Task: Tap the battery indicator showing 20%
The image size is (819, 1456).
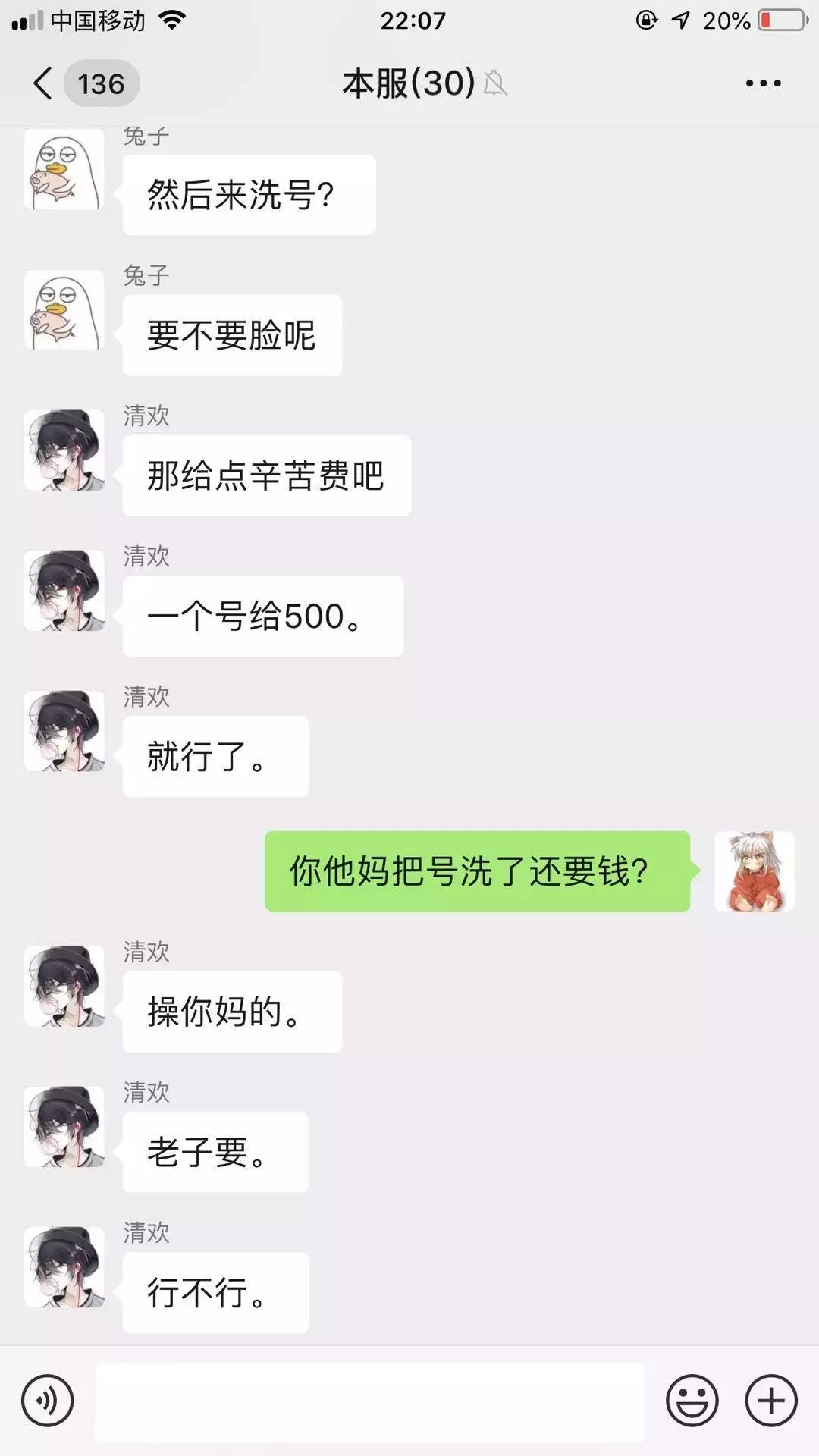Action: coord(775,20)
